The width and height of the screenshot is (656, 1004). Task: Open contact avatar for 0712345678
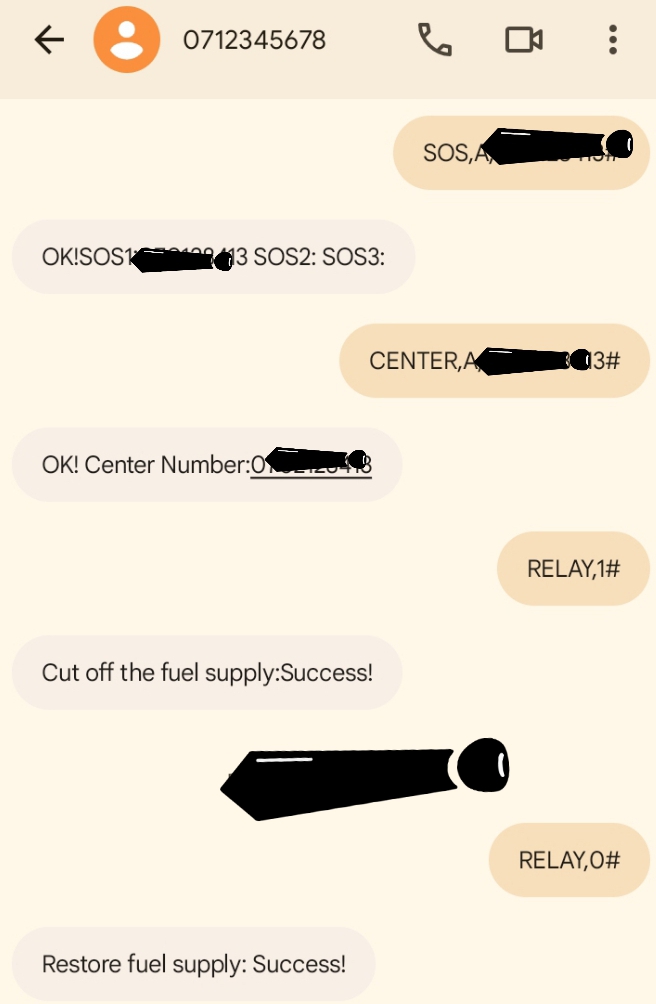click(x=126, y=40)
